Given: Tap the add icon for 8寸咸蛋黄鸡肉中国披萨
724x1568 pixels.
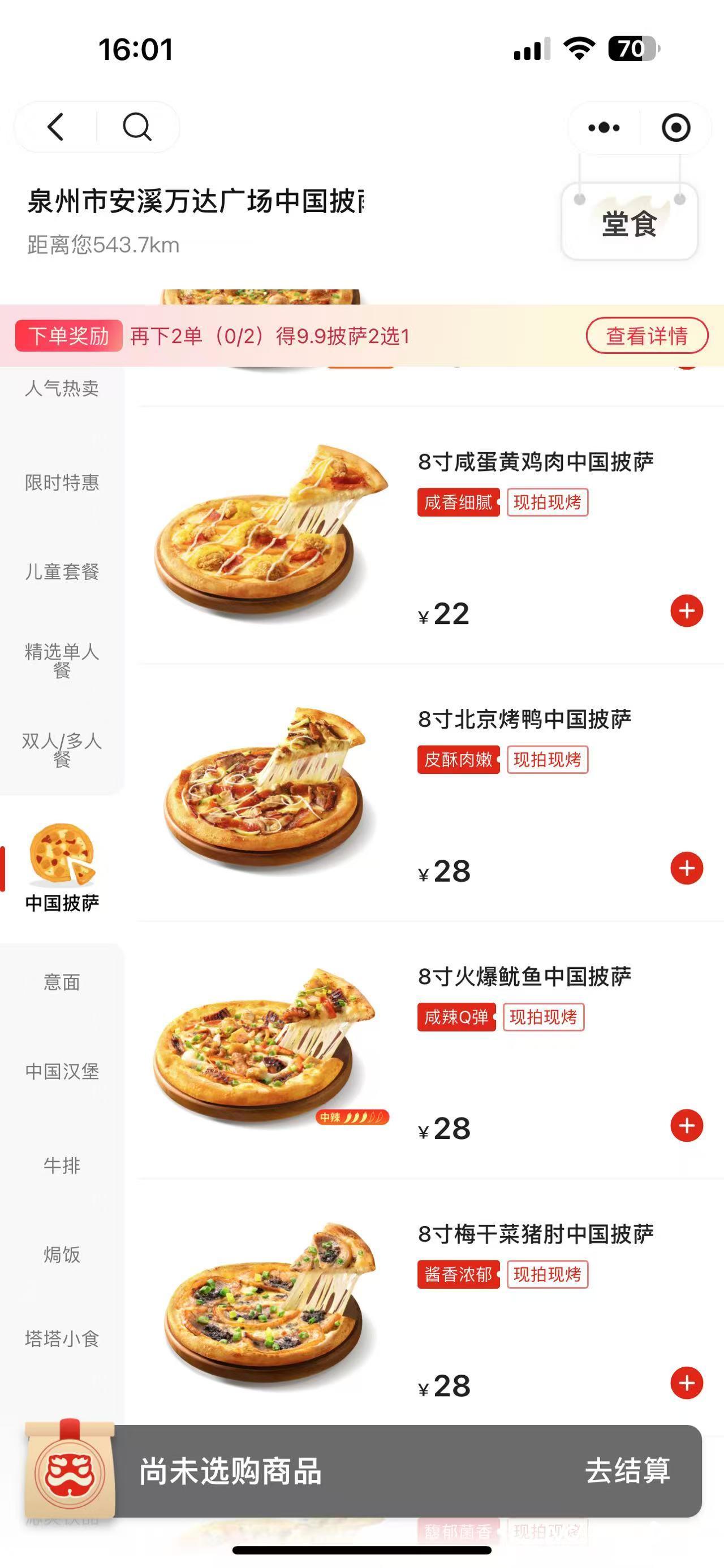Looking at the screenshot, I should point(686,612).
